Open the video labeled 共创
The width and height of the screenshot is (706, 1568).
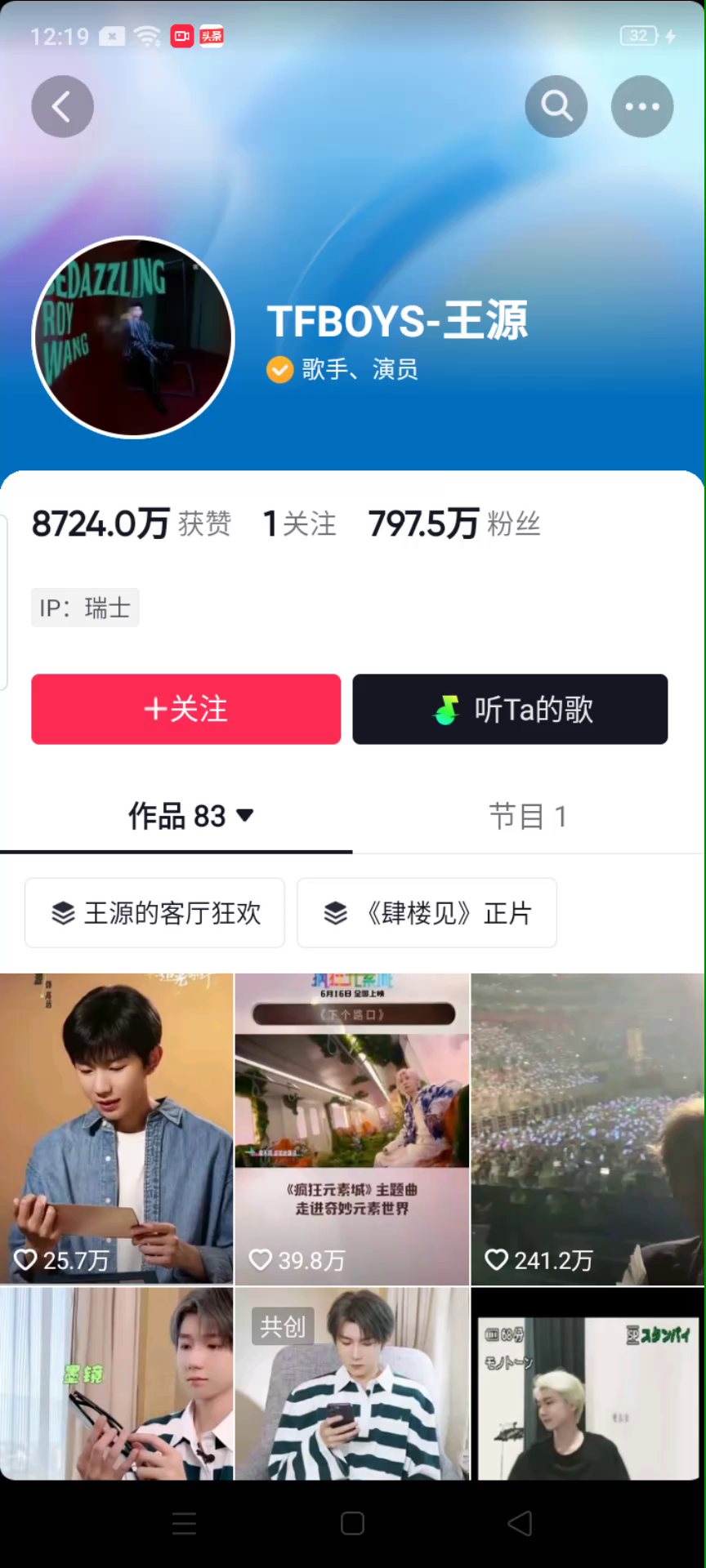click(x=352, y=1384)
